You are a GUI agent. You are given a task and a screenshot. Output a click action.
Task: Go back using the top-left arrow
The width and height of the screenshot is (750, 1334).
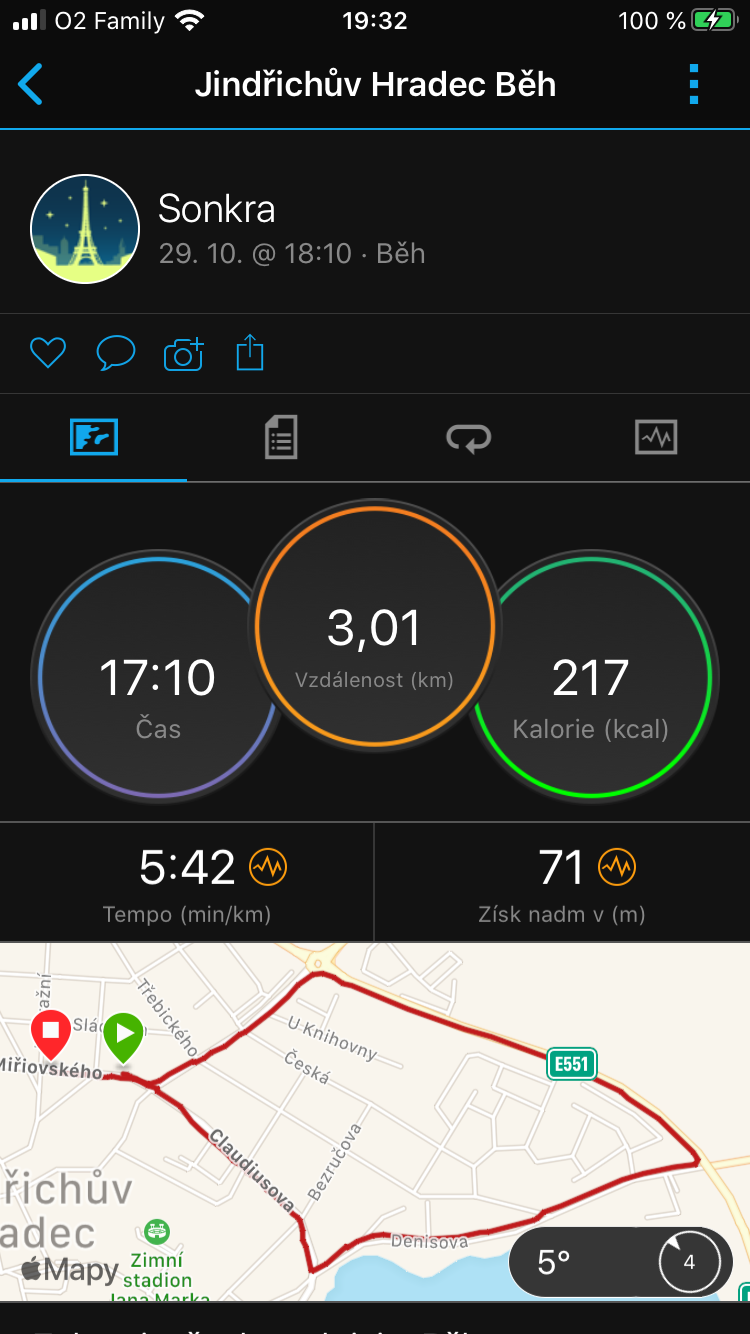[31, 84]
